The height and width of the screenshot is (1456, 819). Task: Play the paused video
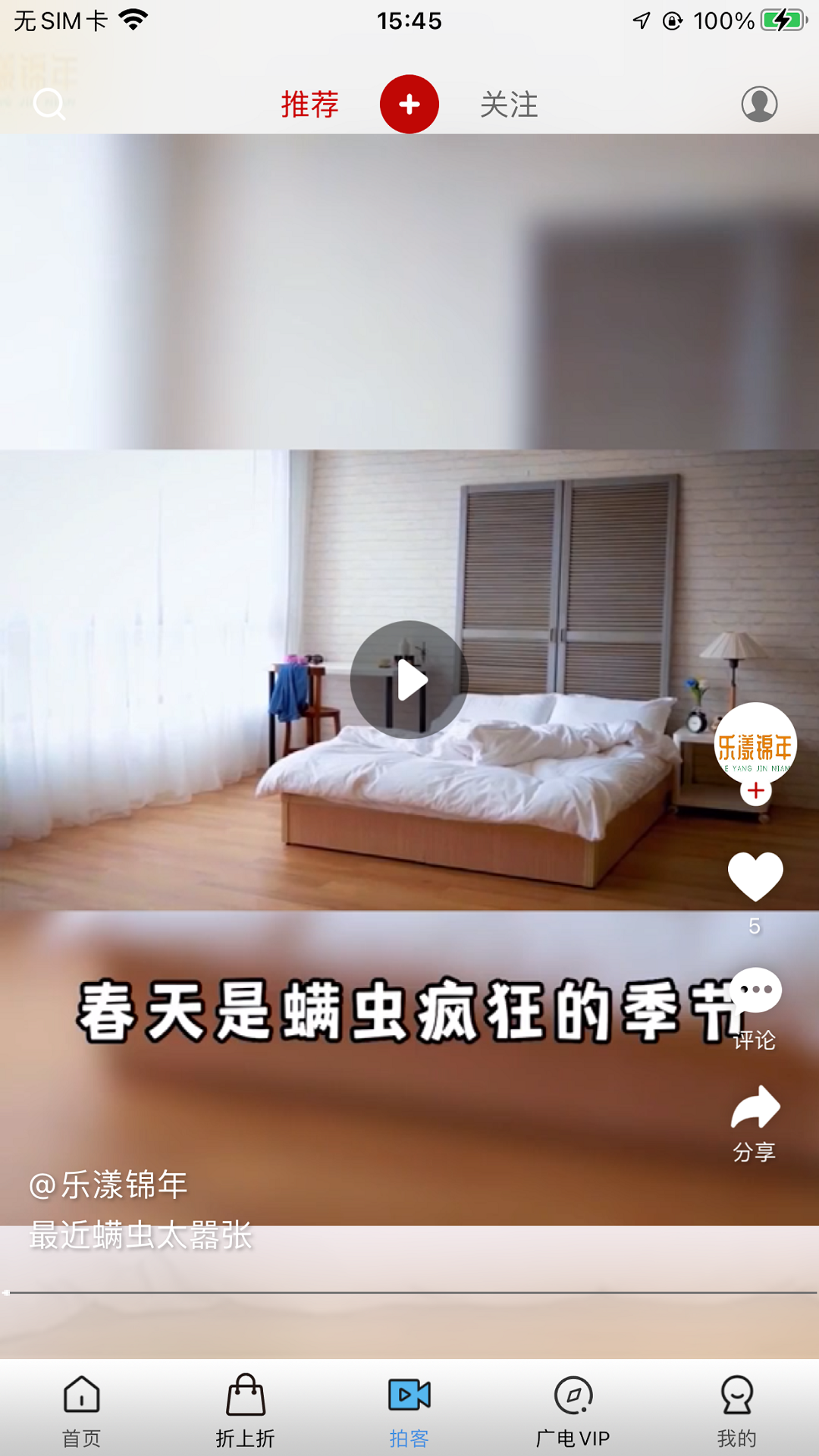(x=409, y=679)
